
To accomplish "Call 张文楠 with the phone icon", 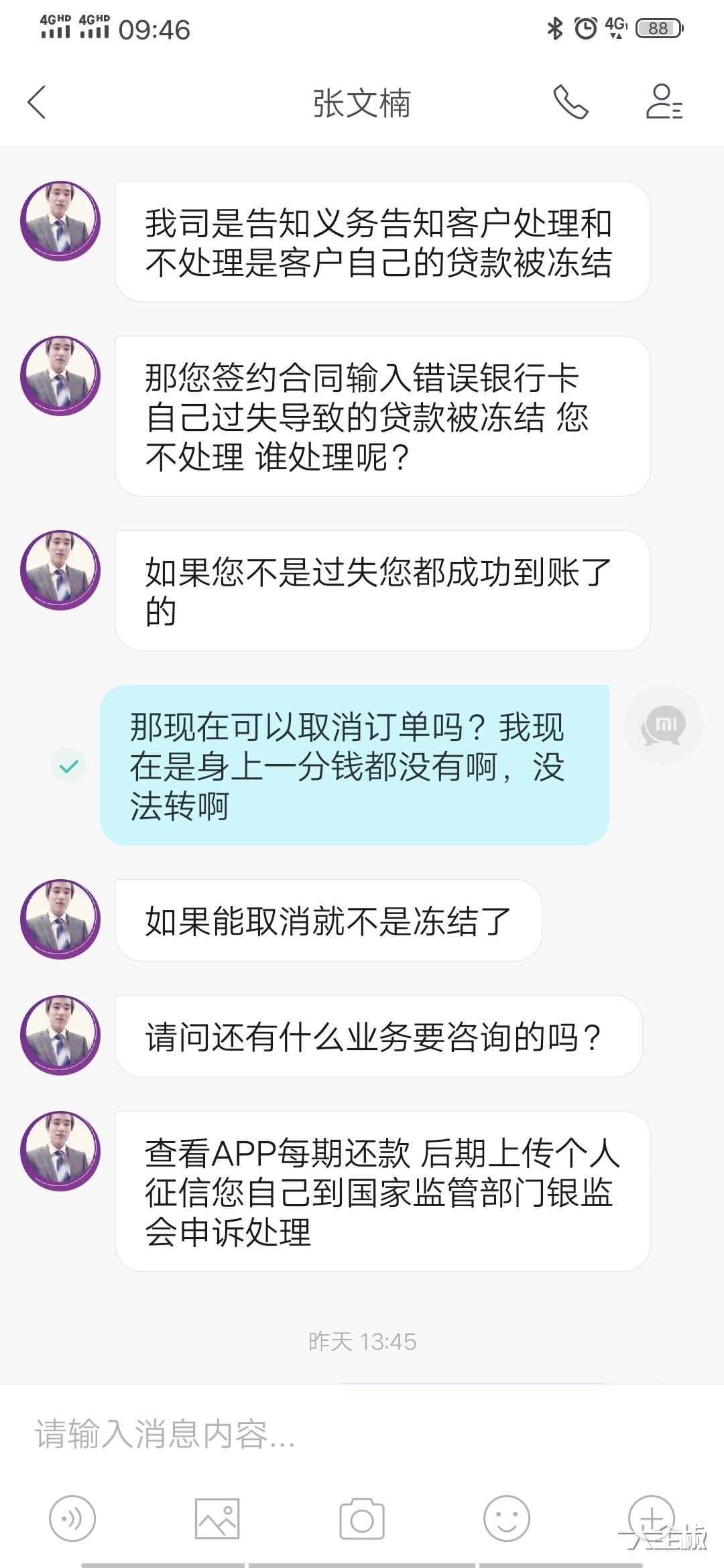I will click(x=570, y=103).
